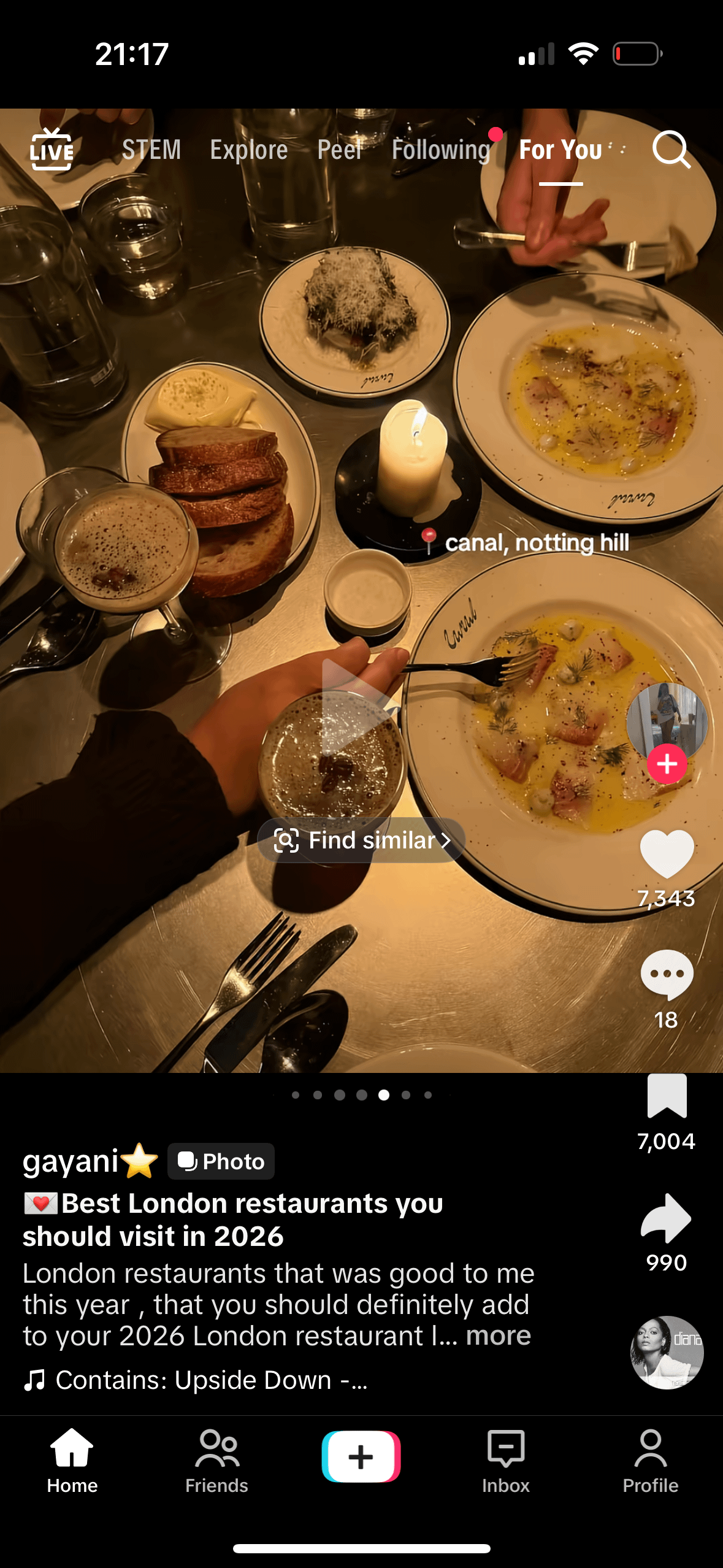
Task: Play the photo slideshow
Action: [354, 705]
